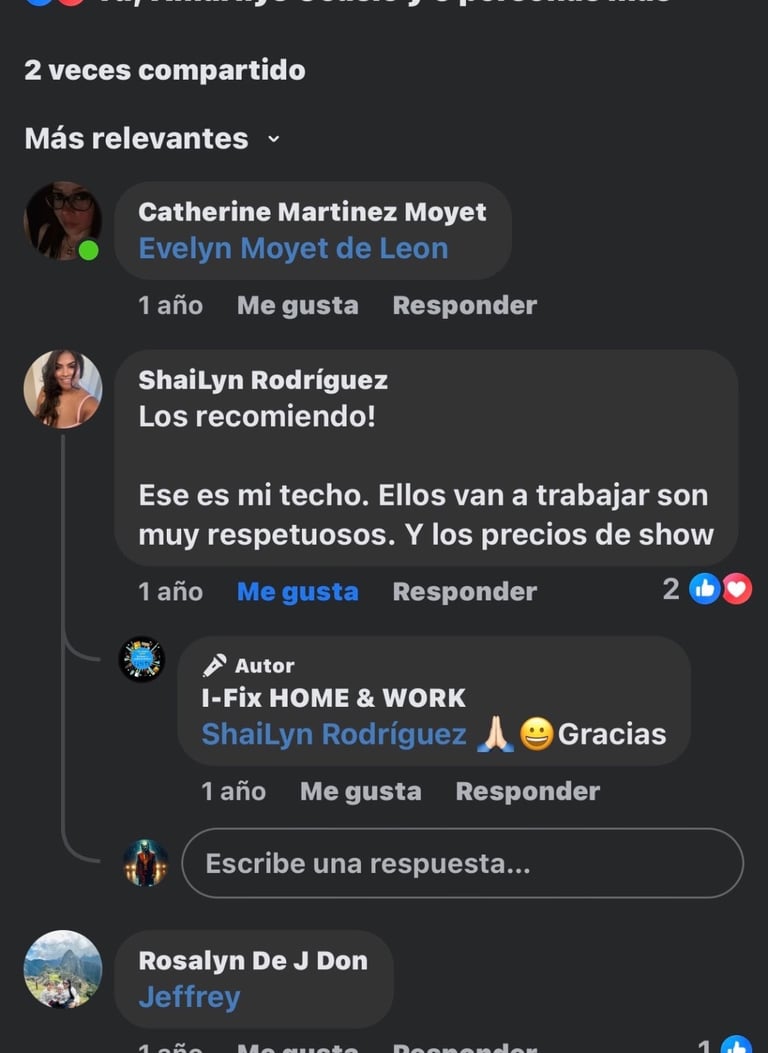Open the tagged Jeffrey profile link
The height and width of the screenshot is (1053, 768).
[189, 997]
